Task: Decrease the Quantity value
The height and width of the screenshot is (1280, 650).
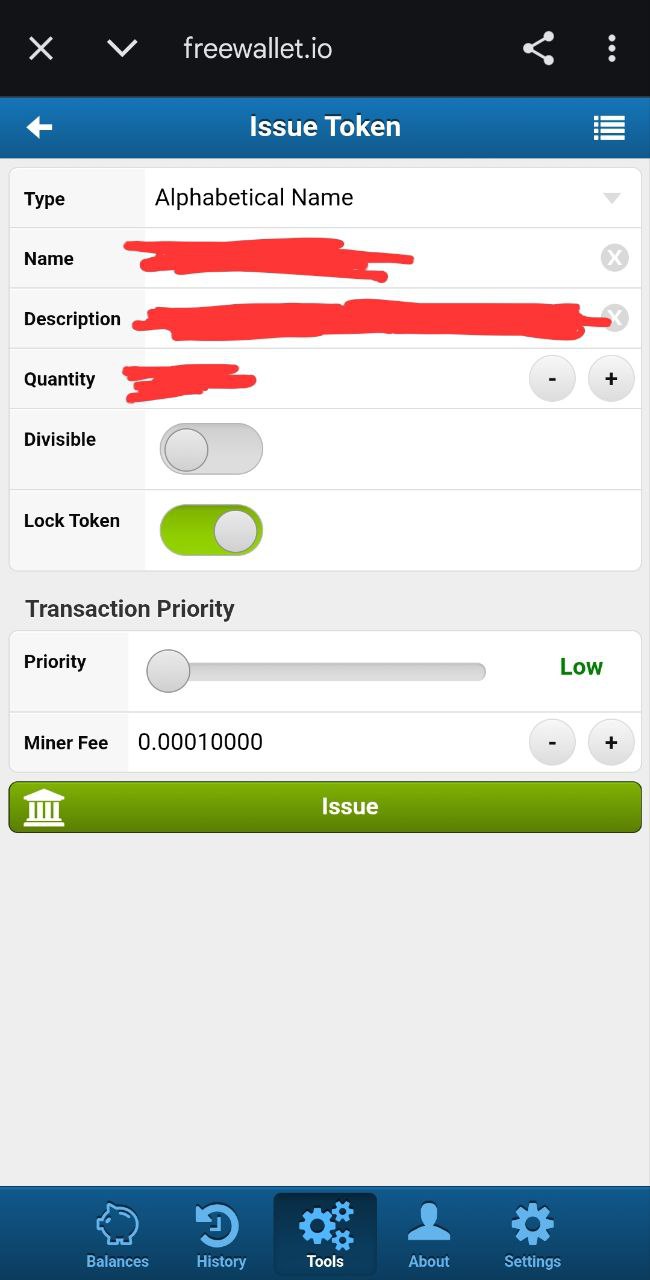Action: 552,379
